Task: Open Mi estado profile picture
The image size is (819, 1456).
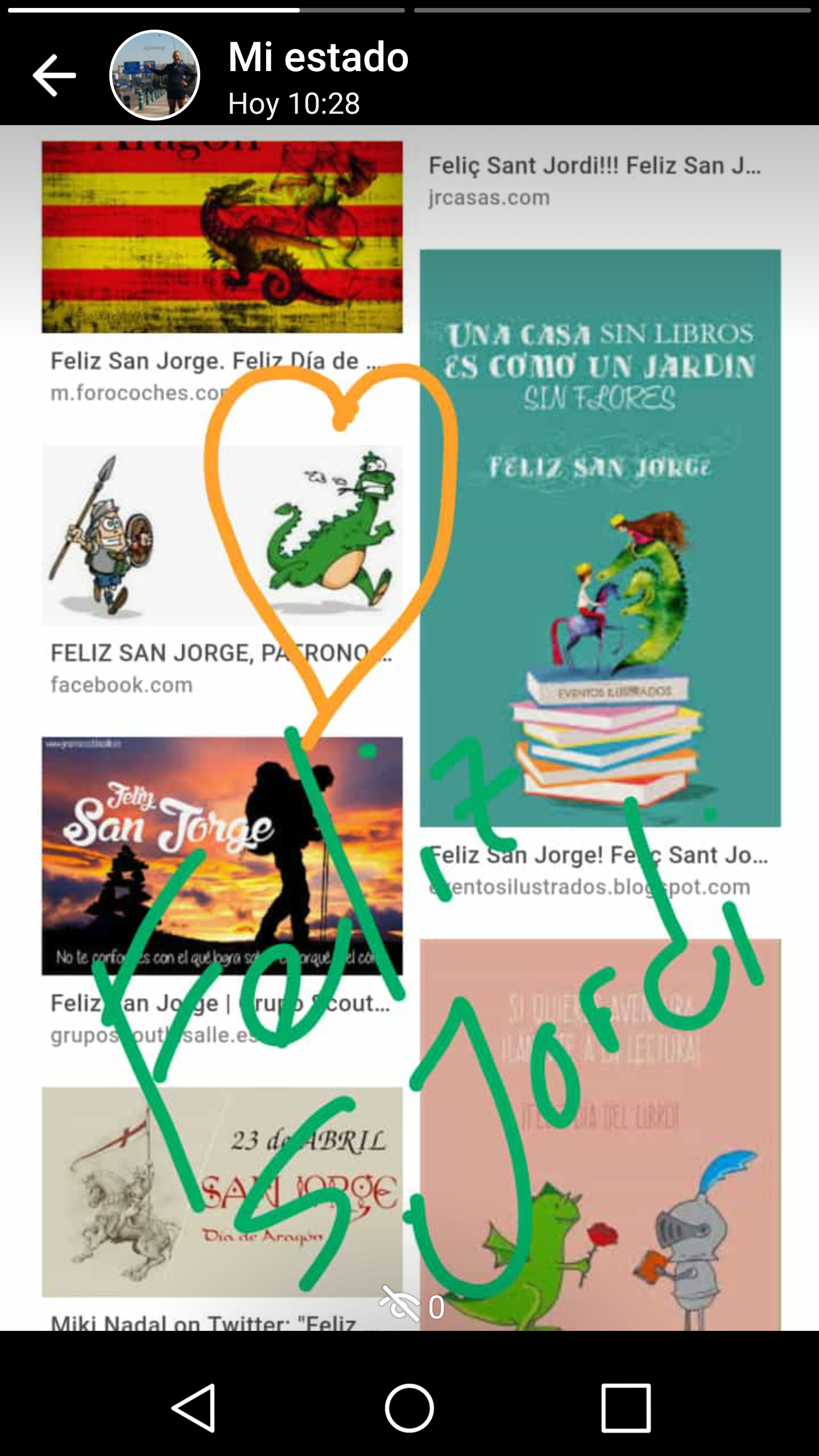Action: pos(155,75)
